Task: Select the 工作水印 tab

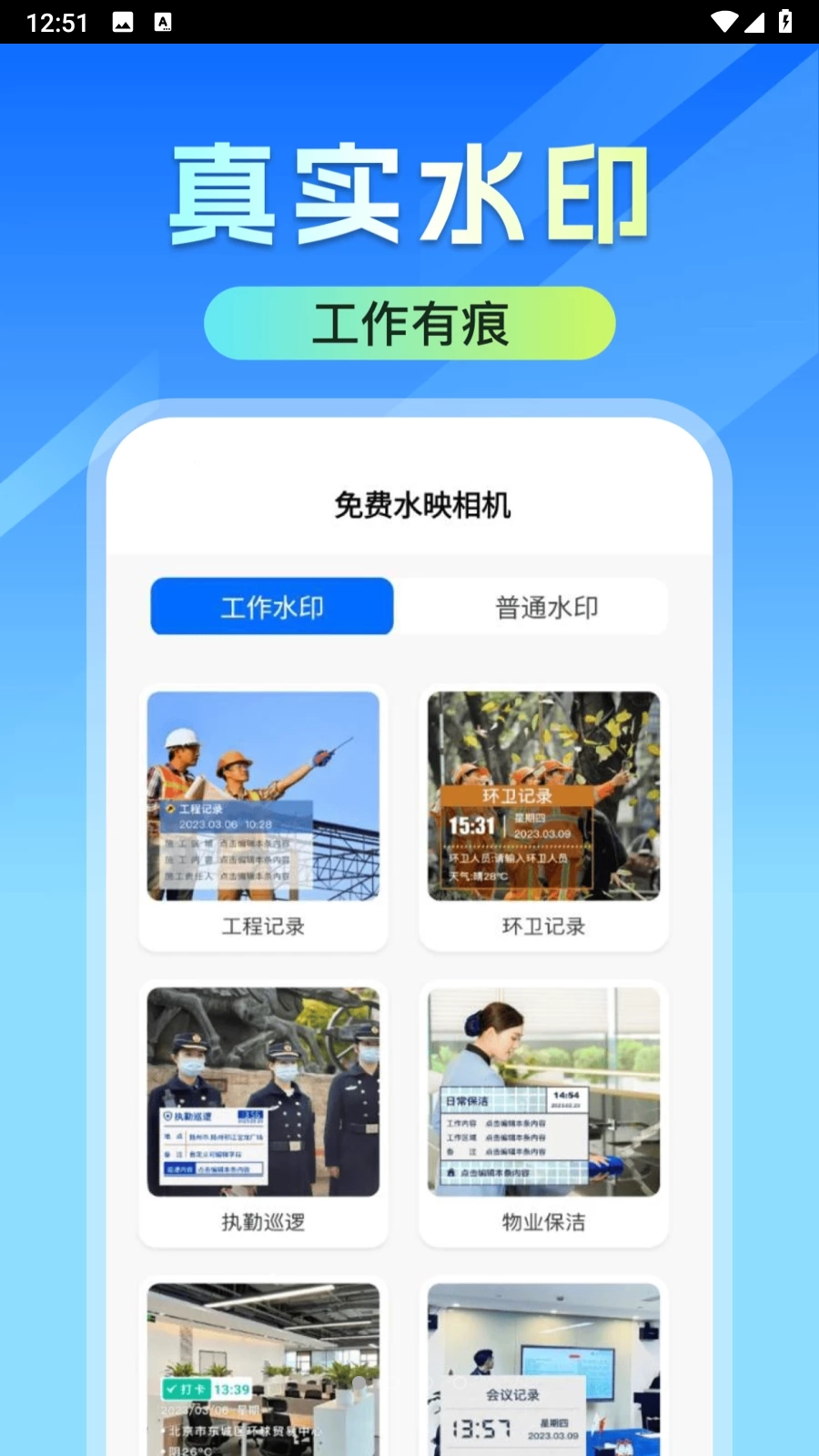Action: coord(271,606)
